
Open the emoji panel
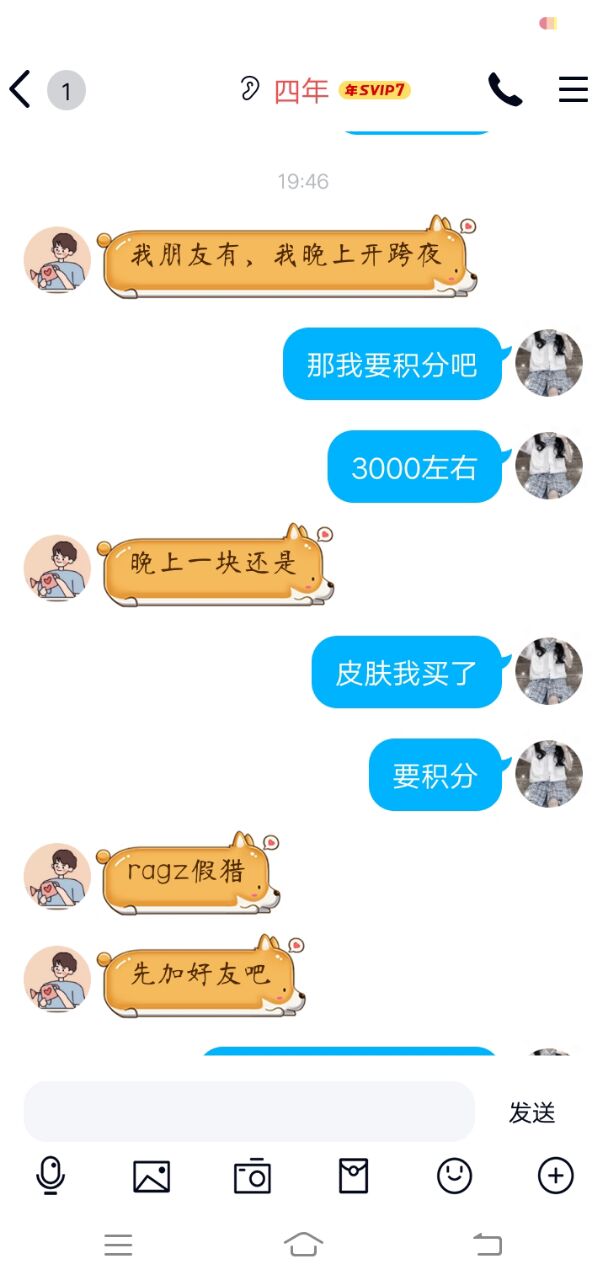[455, 1176]
